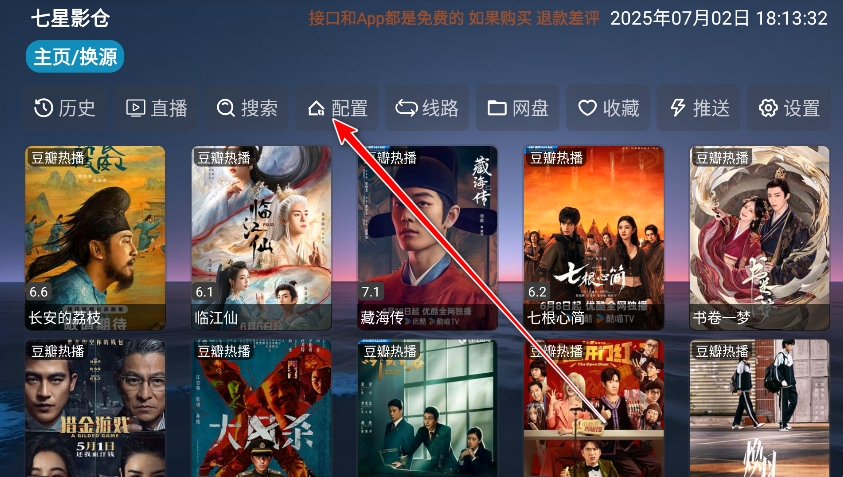Tap the 七根心简 card
The width and height of the screenshot is (843, 477).
coord(593,238)
